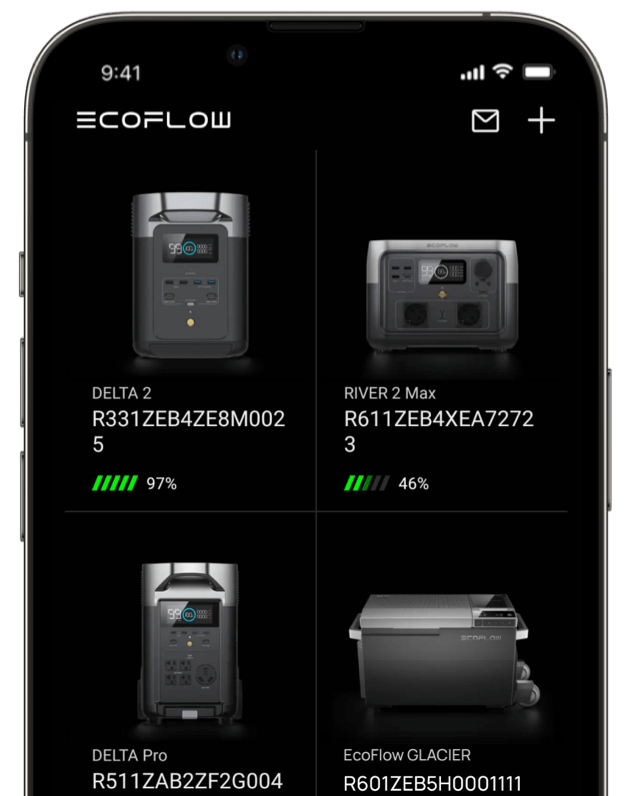Open the DELTA 2 device card

click(190, 340)
